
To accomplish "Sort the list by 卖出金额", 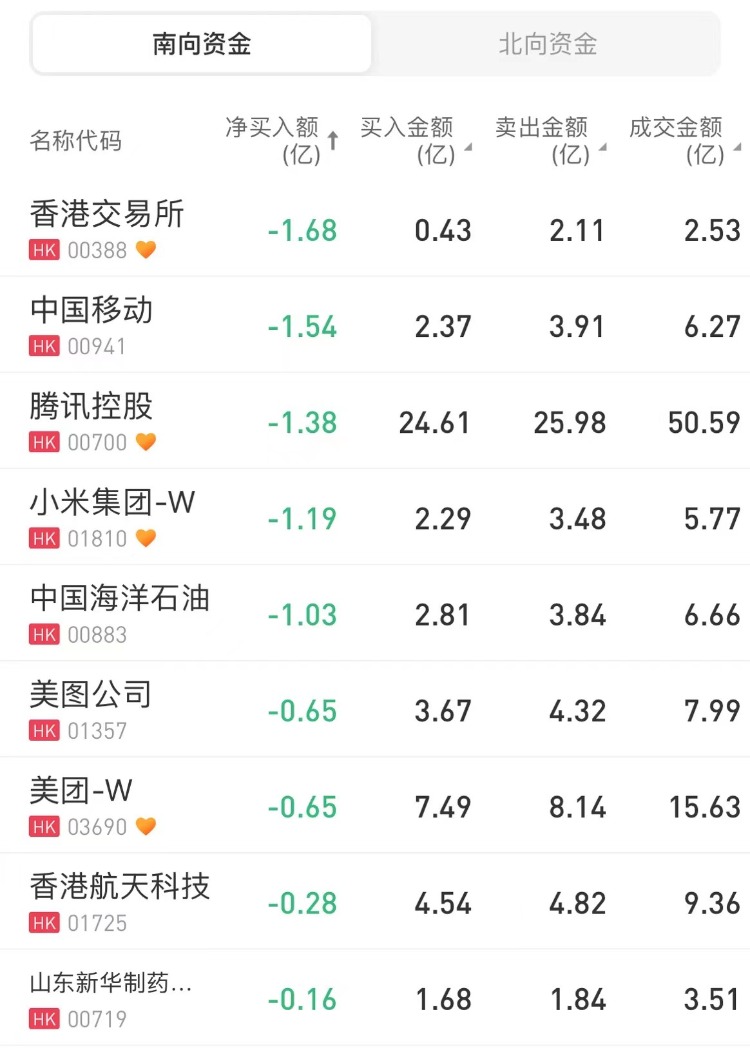I will [547, 140].
